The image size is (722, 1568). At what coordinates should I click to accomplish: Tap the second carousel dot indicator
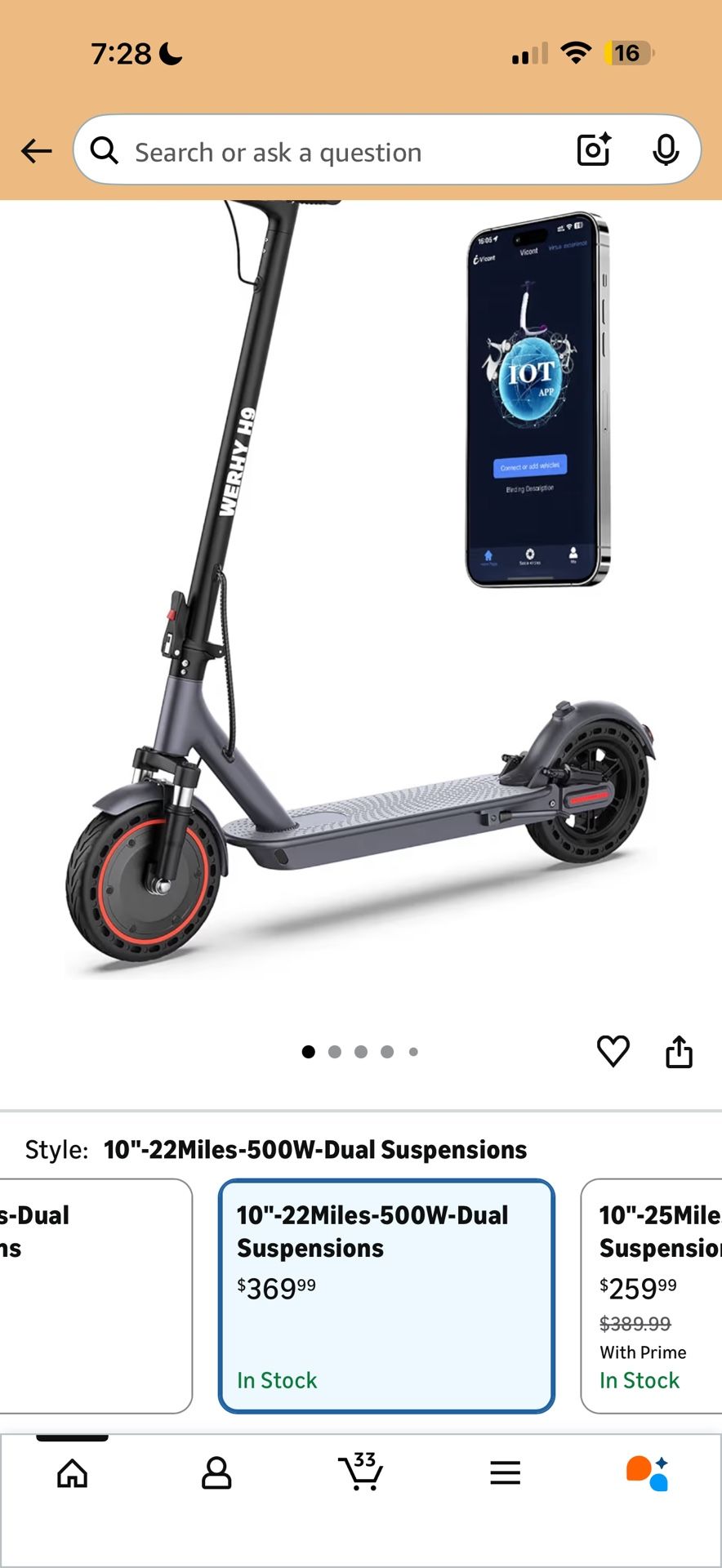click(334, 1052)
